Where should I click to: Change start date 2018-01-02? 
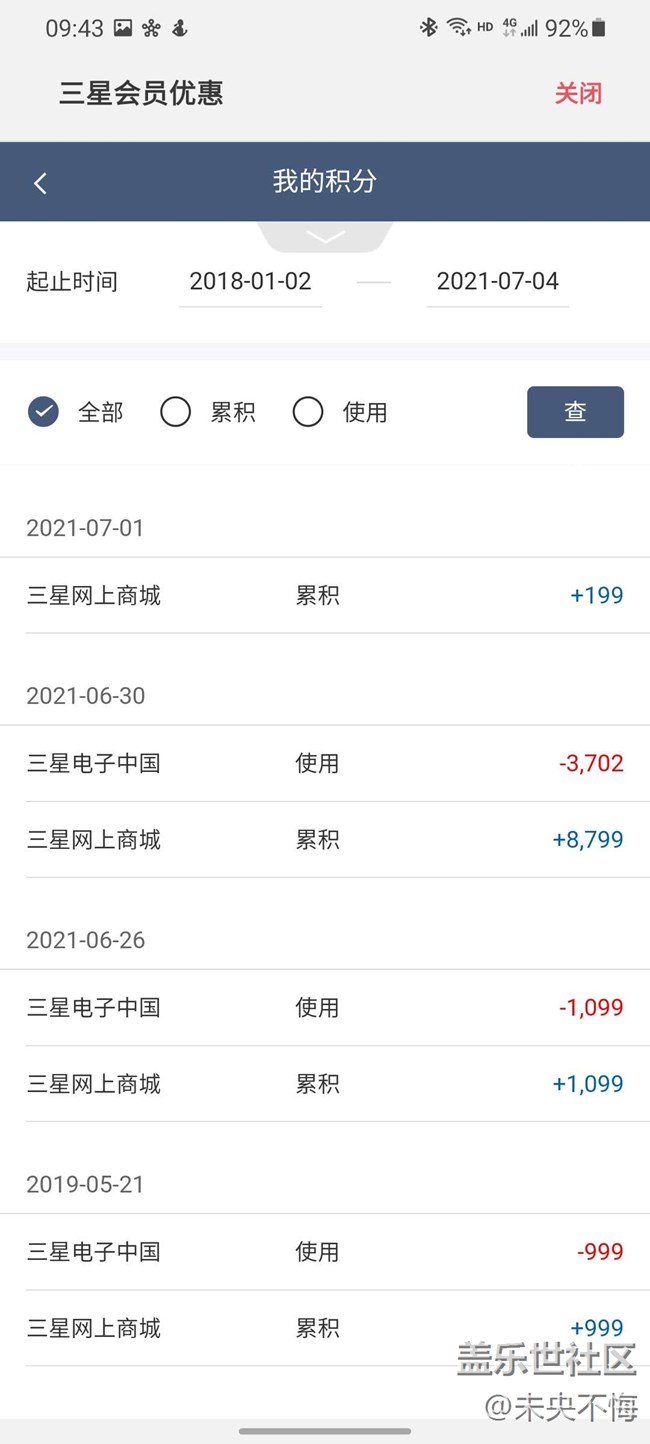click(250, 282)
